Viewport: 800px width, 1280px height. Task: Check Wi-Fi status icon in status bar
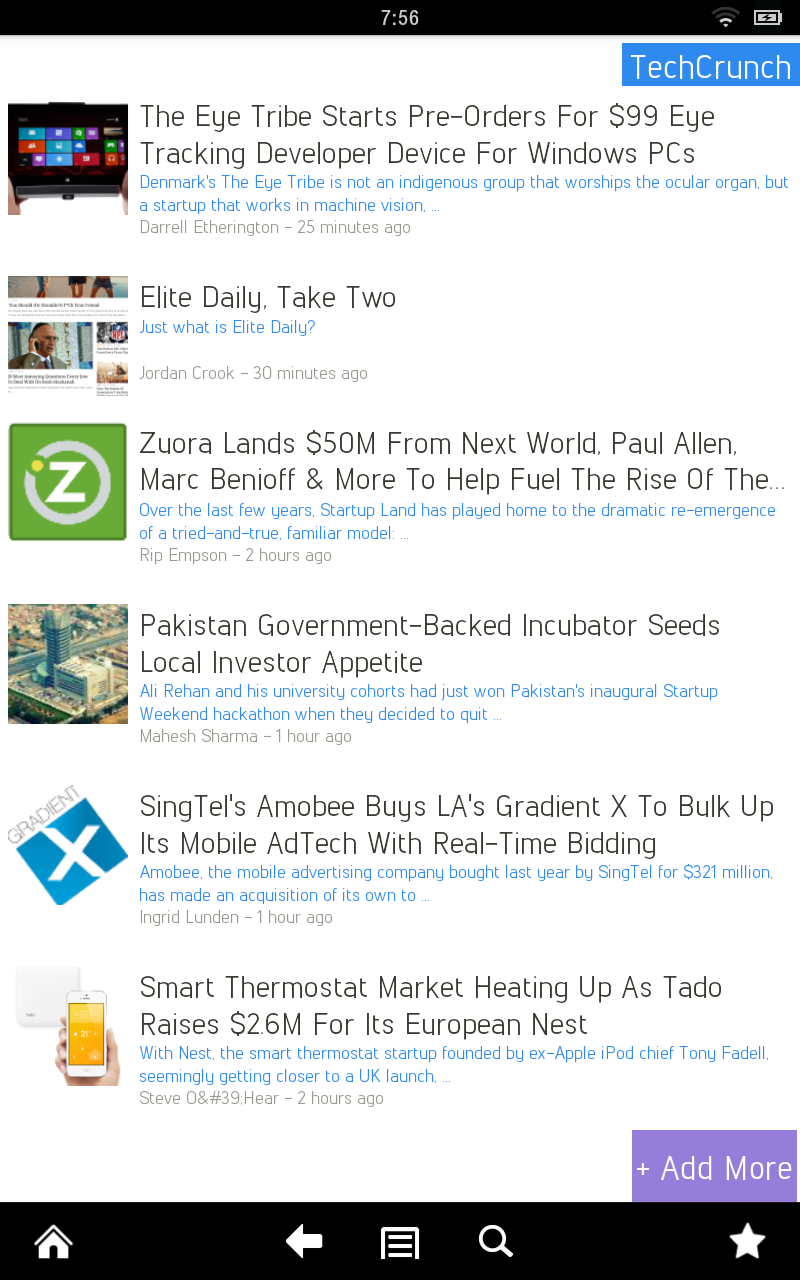724,16
